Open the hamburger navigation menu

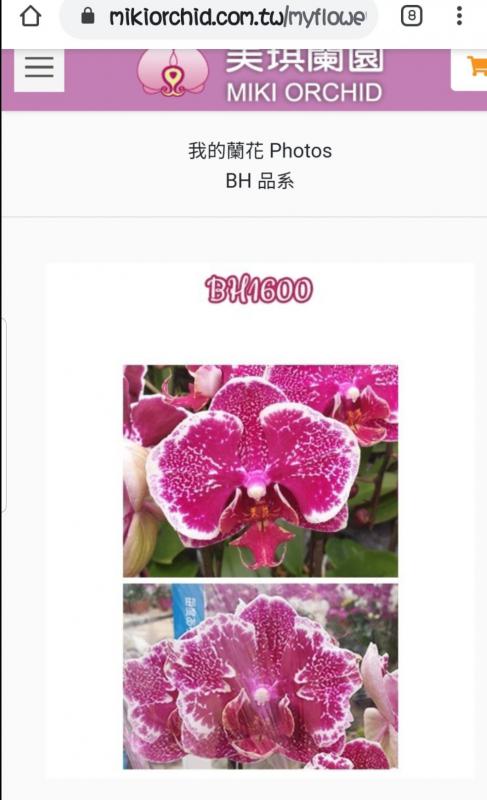point(39,69)
